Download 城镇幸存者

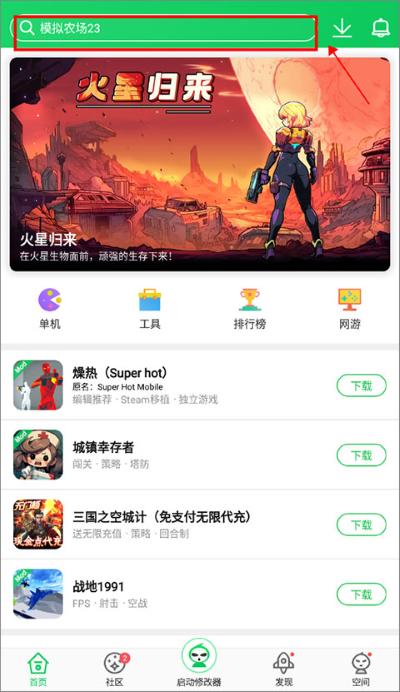[x=362, y=455]
